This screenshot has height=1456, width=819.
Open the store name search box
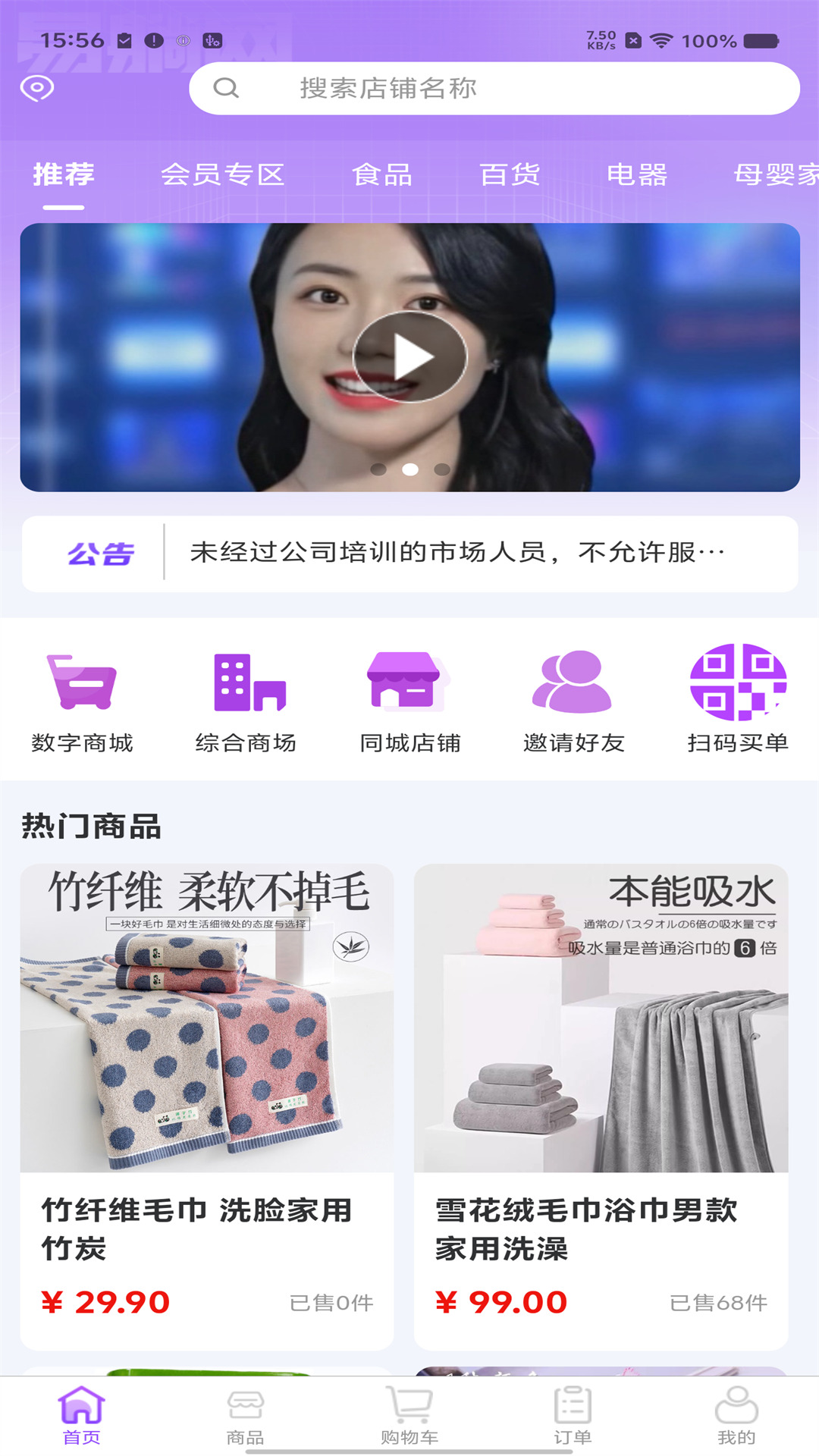494,89
